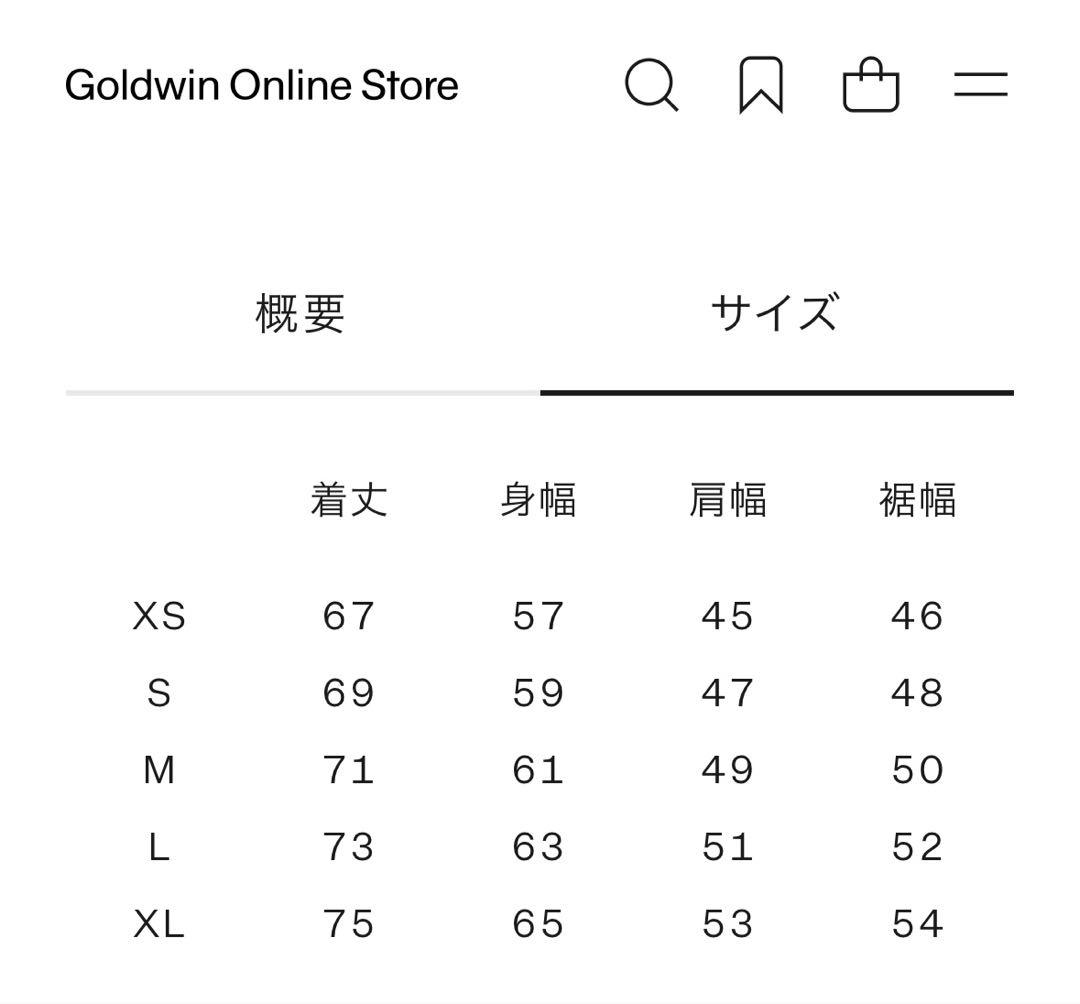Open the shopping bag
Image resolution: width=1080 pixels, height=1004 pixels.
pos(871,86)
